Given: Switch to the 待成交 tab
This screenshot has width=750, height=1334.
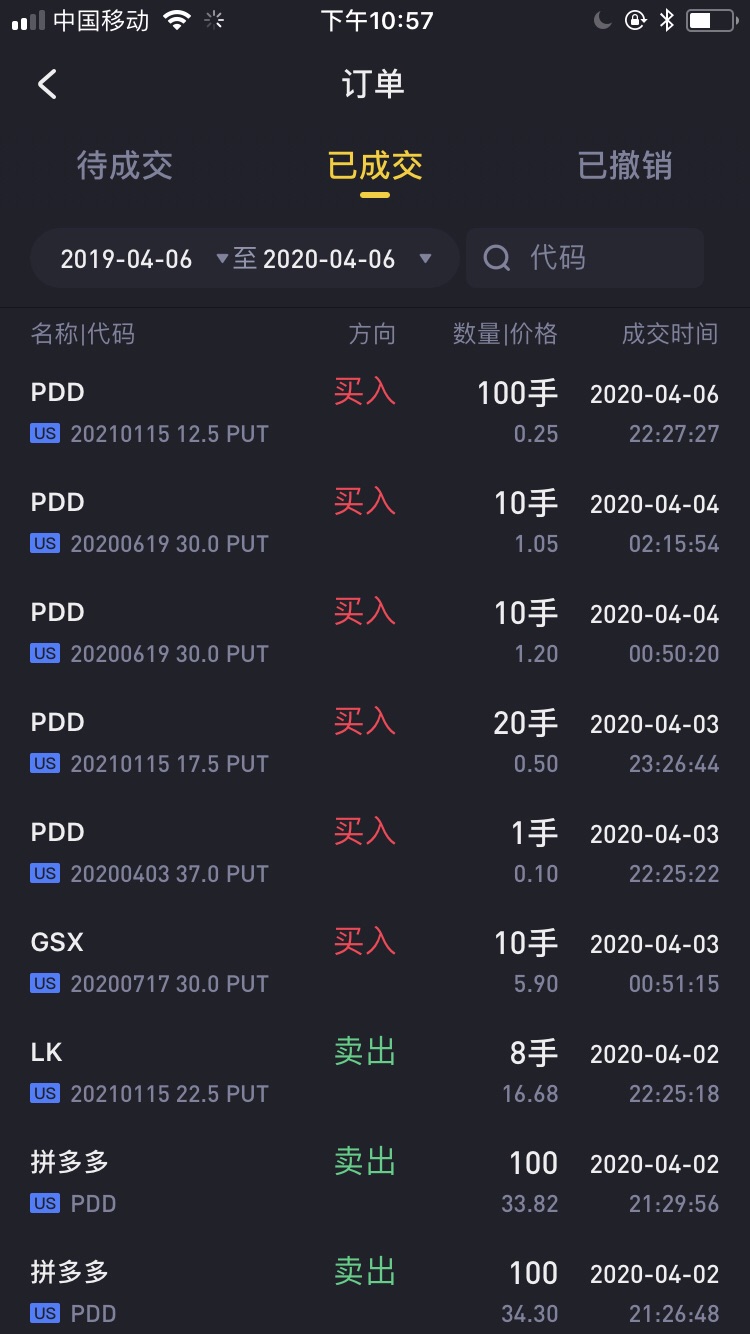Looking at the screenshot, I should point(125,166).
